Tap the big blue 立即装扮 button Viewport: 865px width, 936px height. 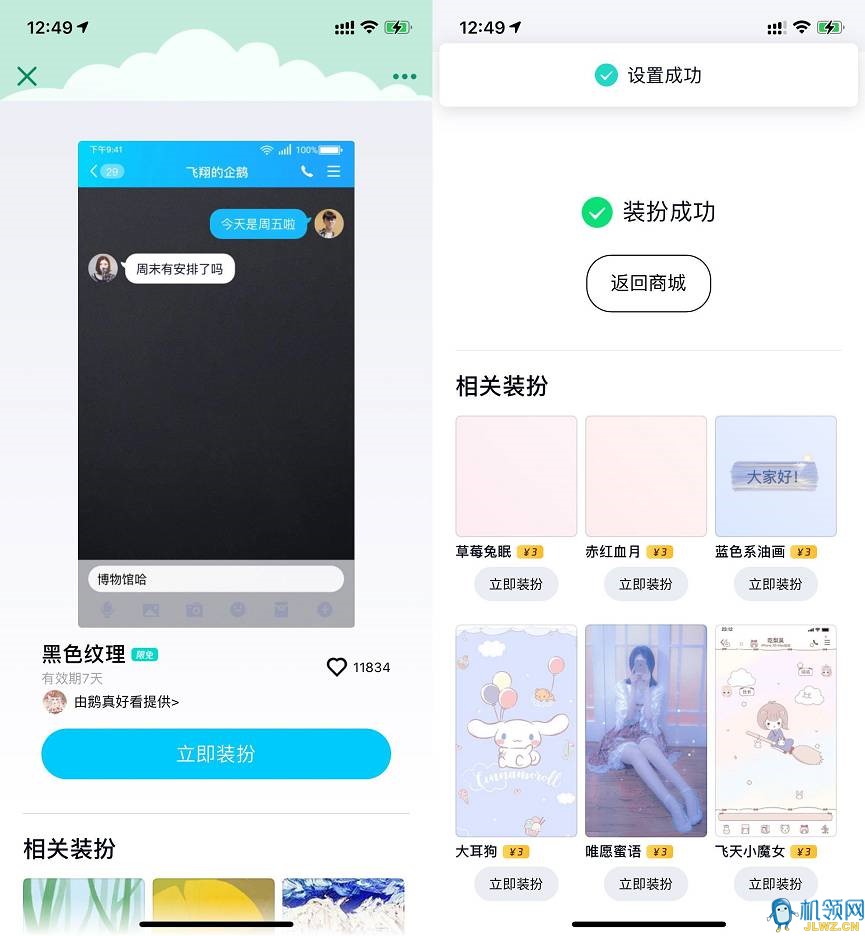pyautogui.click(x=216, y=754)
